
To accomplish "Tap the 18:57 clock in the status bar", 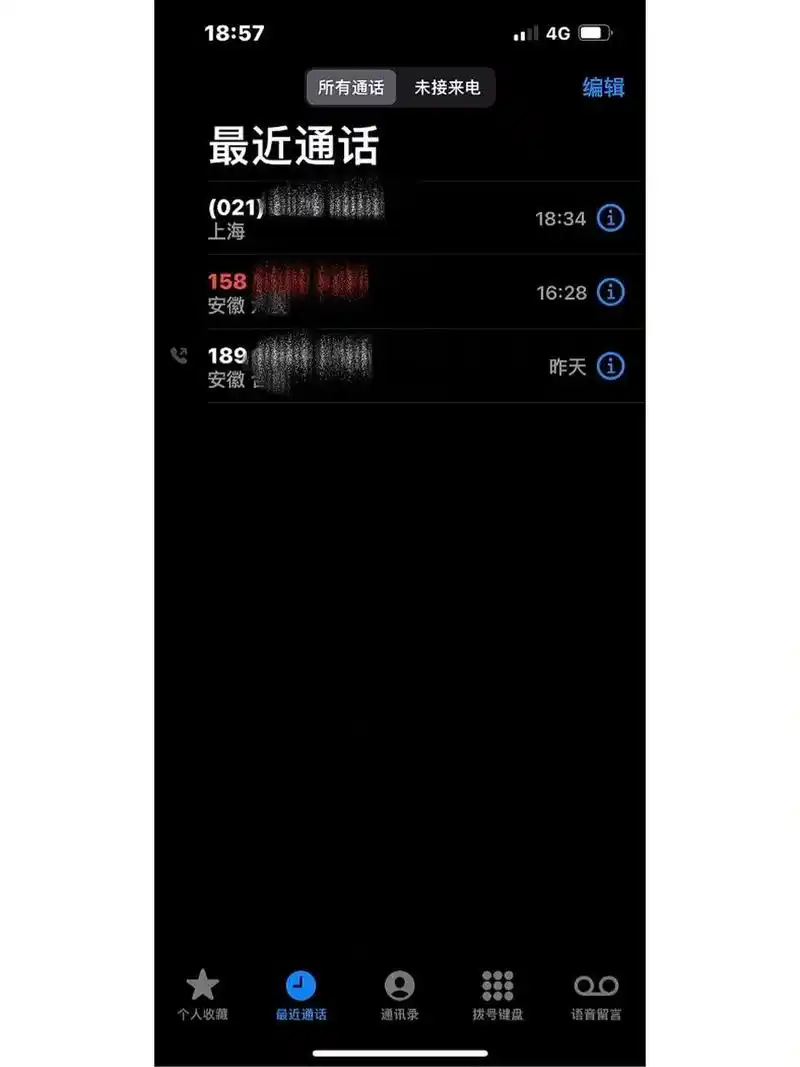I will point(232,31).
